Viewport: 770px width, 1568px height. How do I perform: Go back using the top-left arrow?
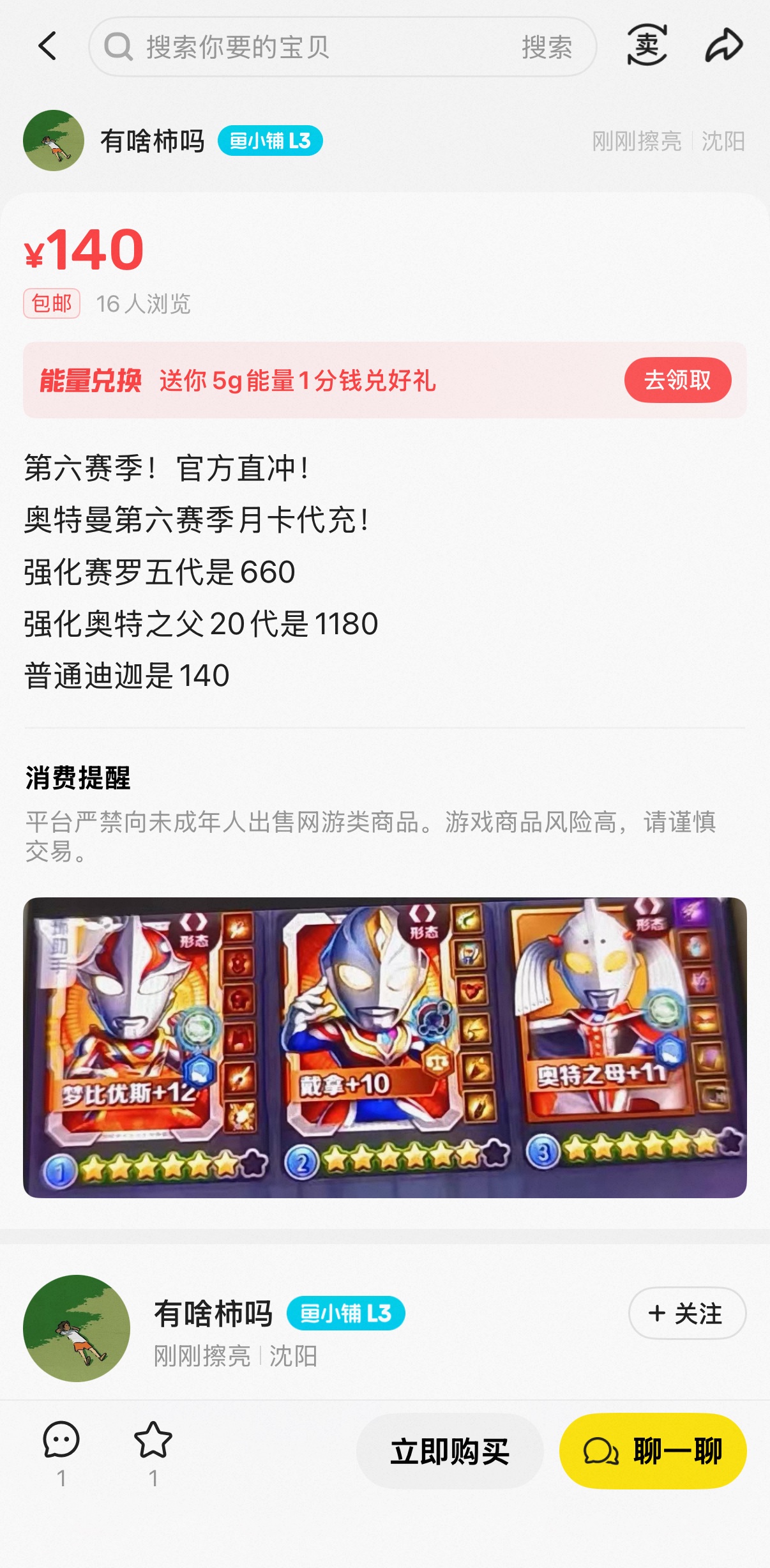click(x=48, y=46)
